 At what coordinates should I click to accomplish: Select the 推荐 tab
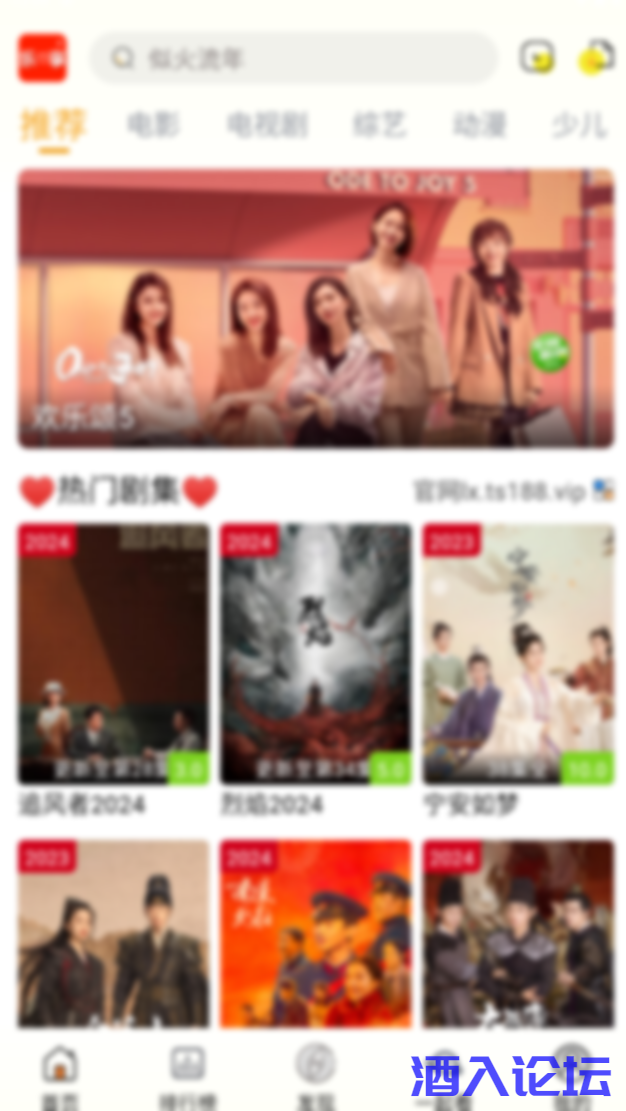point(54,126)
